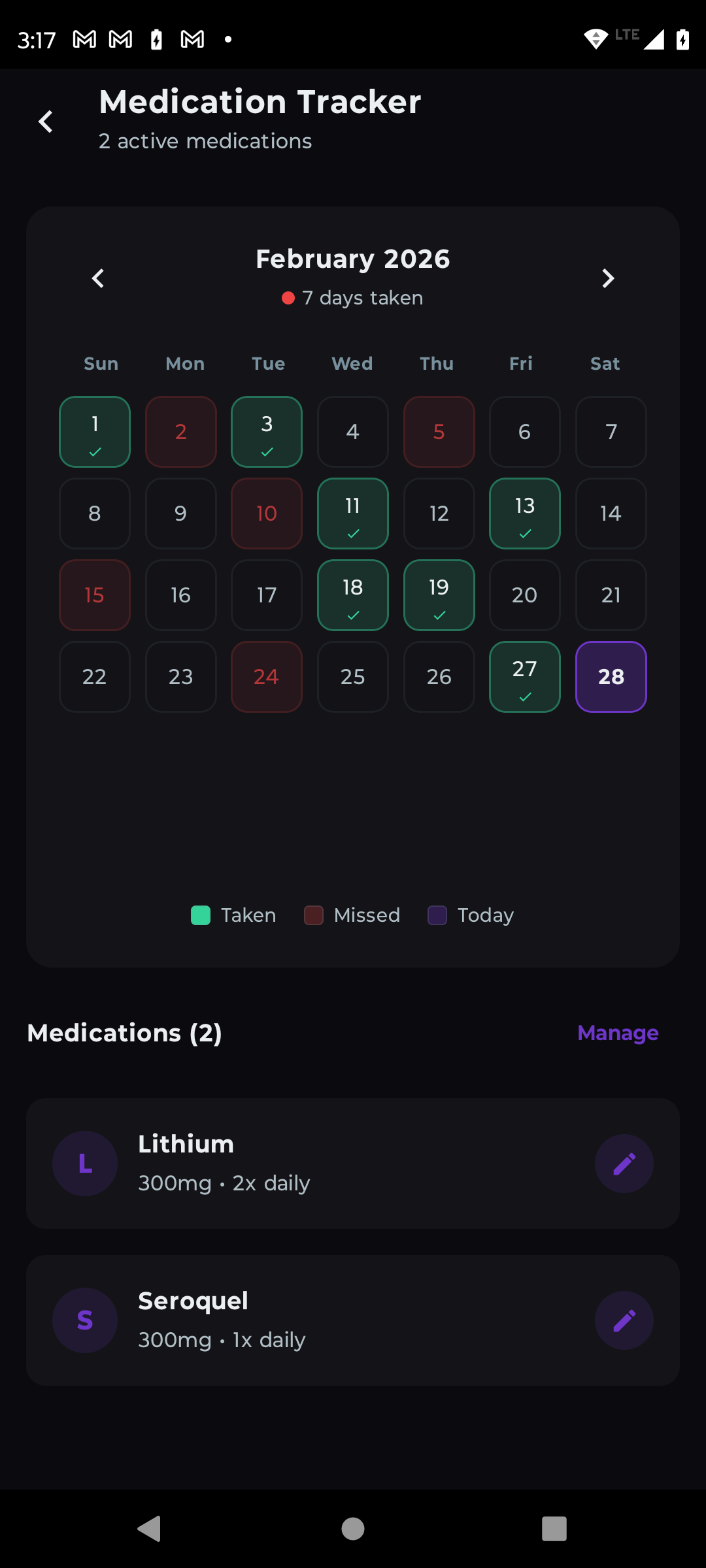
Task: Select today's date, February 28
Action: (611, 677)
